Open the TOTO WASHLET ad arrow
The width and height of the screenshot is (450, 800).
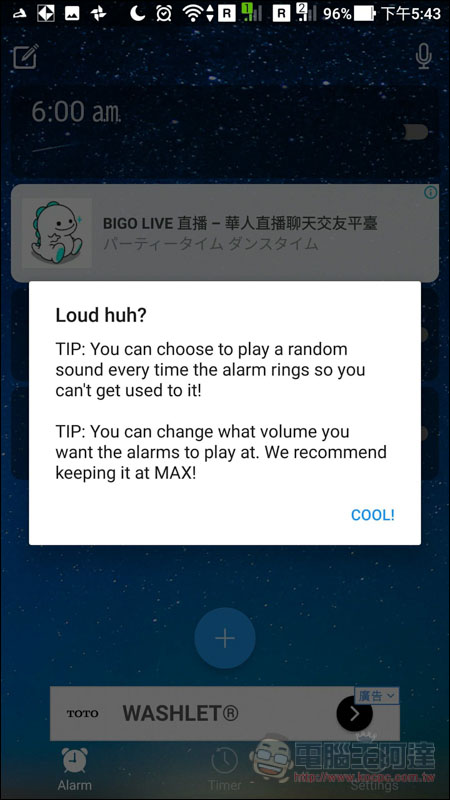[355, 713]
